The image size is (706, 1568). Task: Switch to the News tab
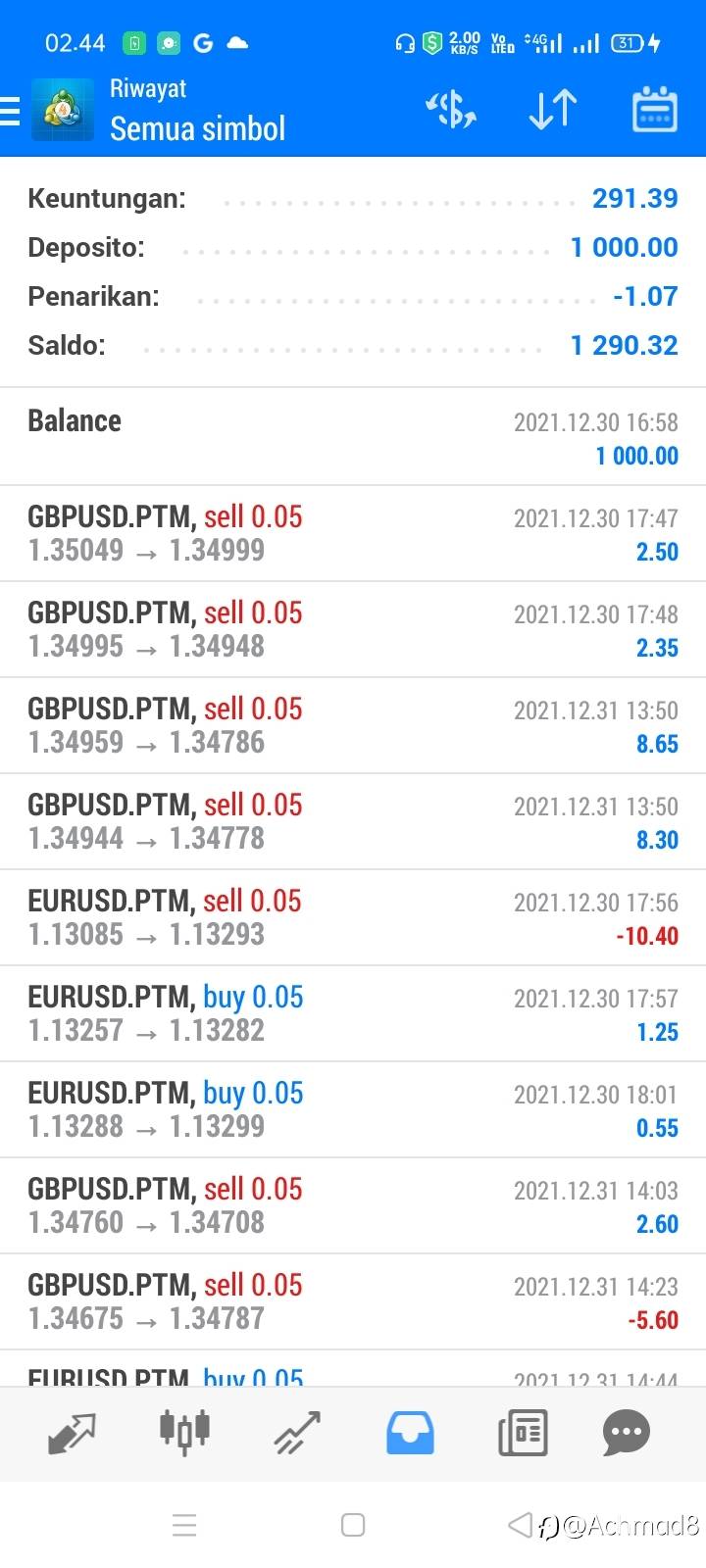[523, 1433]
